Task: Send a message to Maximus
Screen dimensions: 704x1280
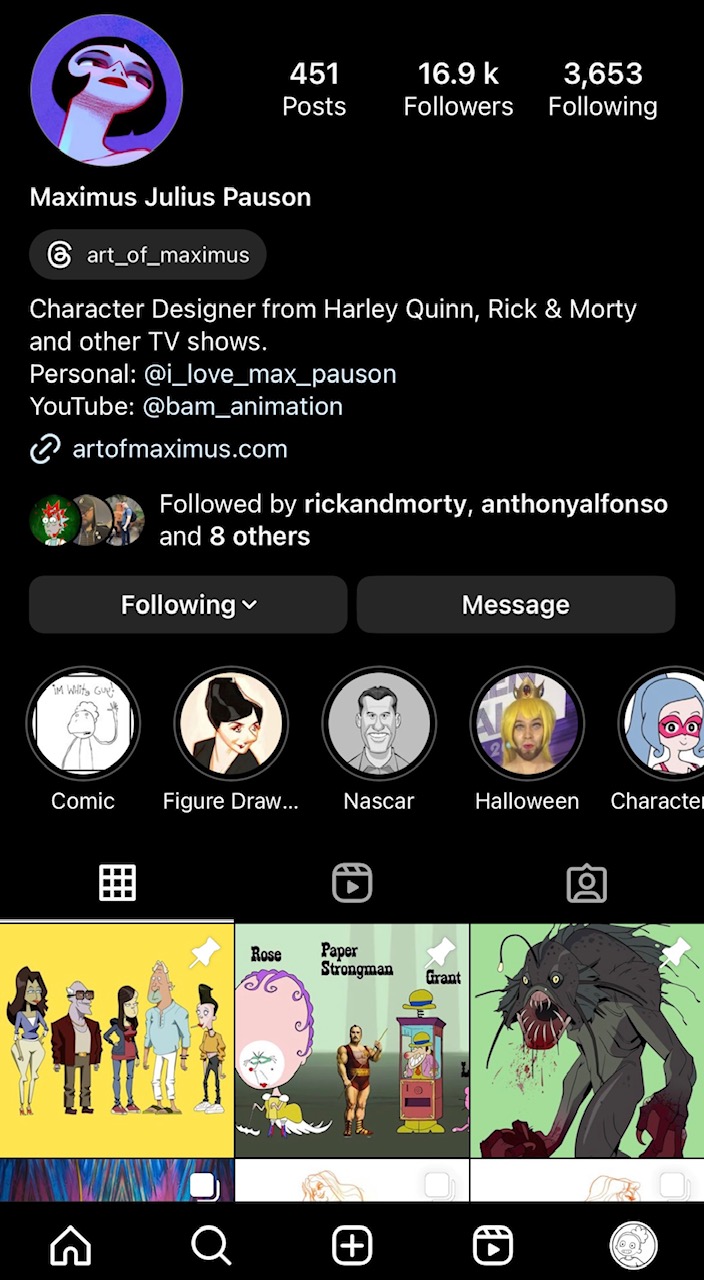Action: [x=515, y=605]
